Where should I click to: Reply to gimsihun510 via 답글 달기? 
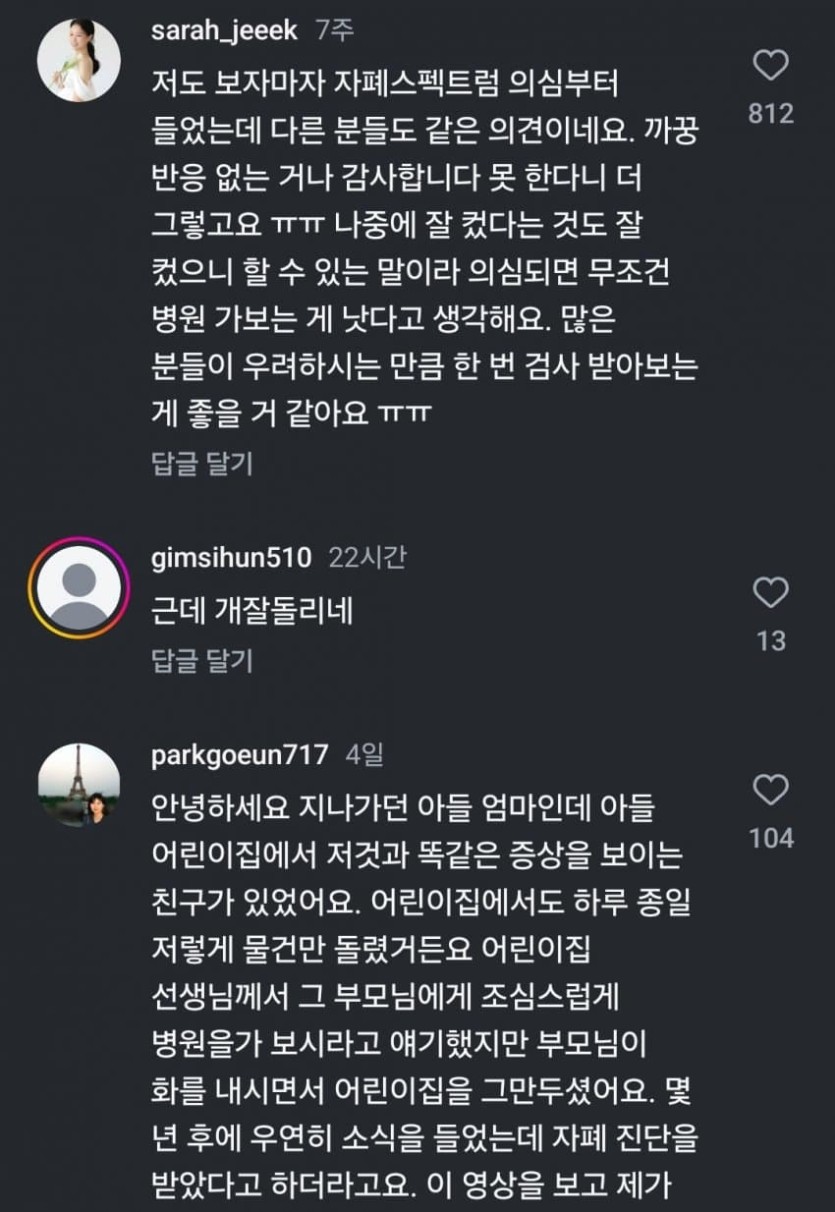(x=202, y=660)
